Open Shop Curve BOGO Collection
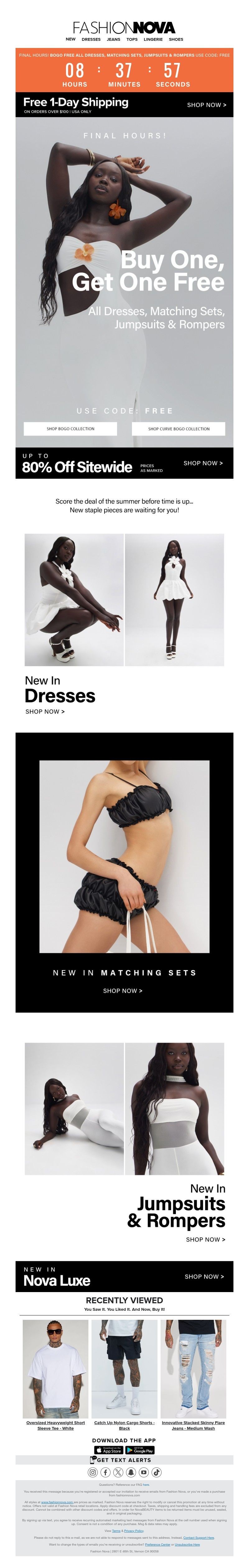The image size is (249, 1568). click(x=178, y=429)
